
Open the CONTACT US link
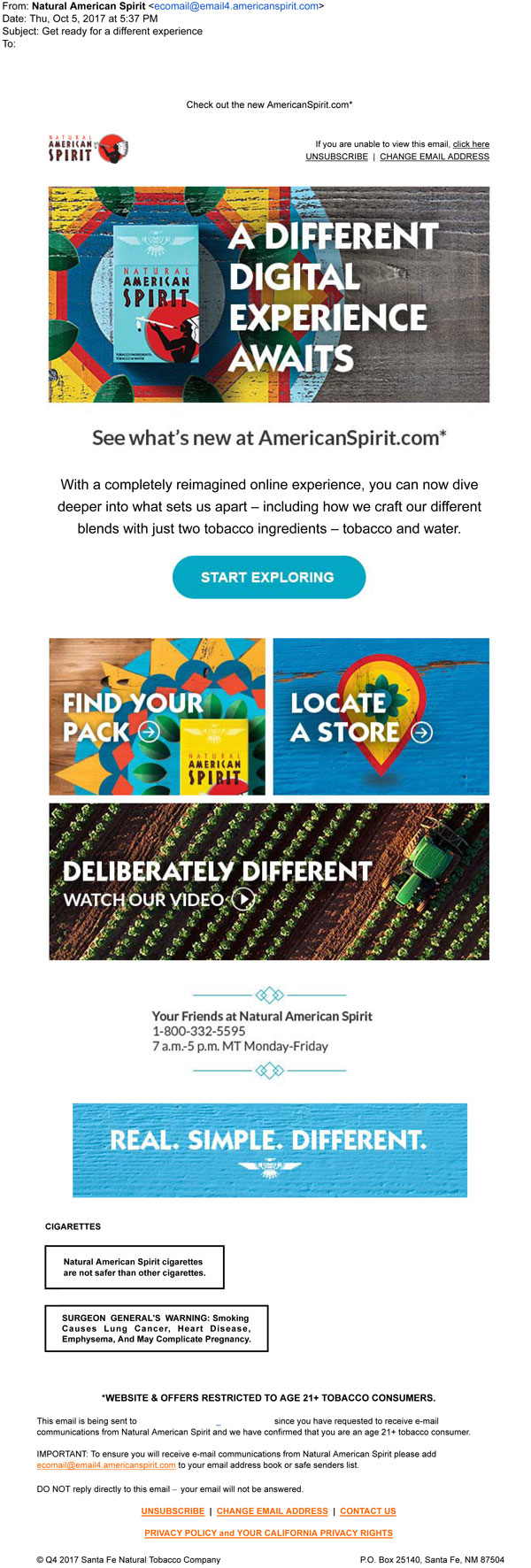[x=367, y=1511]
